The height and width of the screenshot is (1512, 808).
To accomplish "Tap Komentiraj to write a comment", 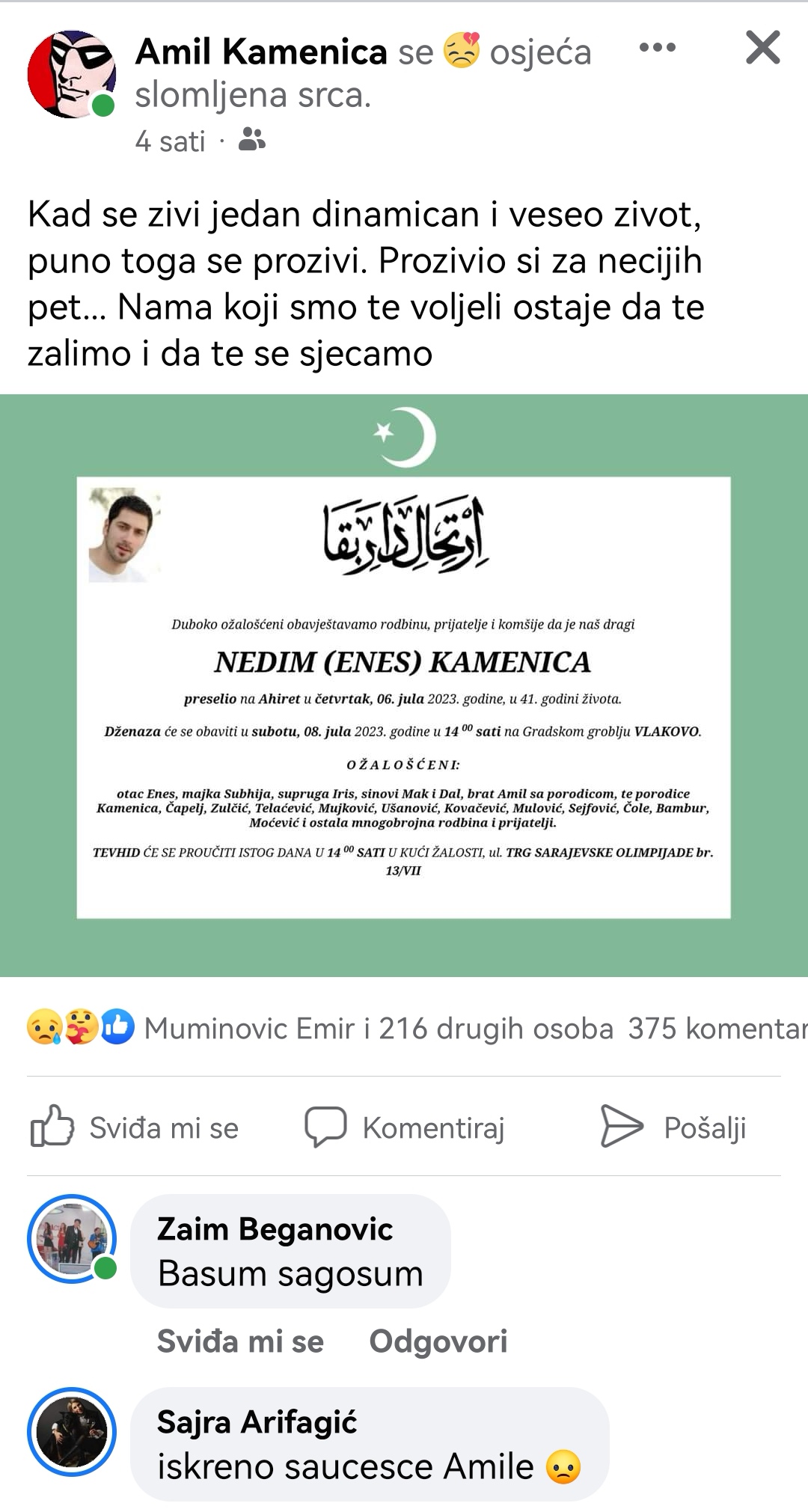I will click(405, 1127).
